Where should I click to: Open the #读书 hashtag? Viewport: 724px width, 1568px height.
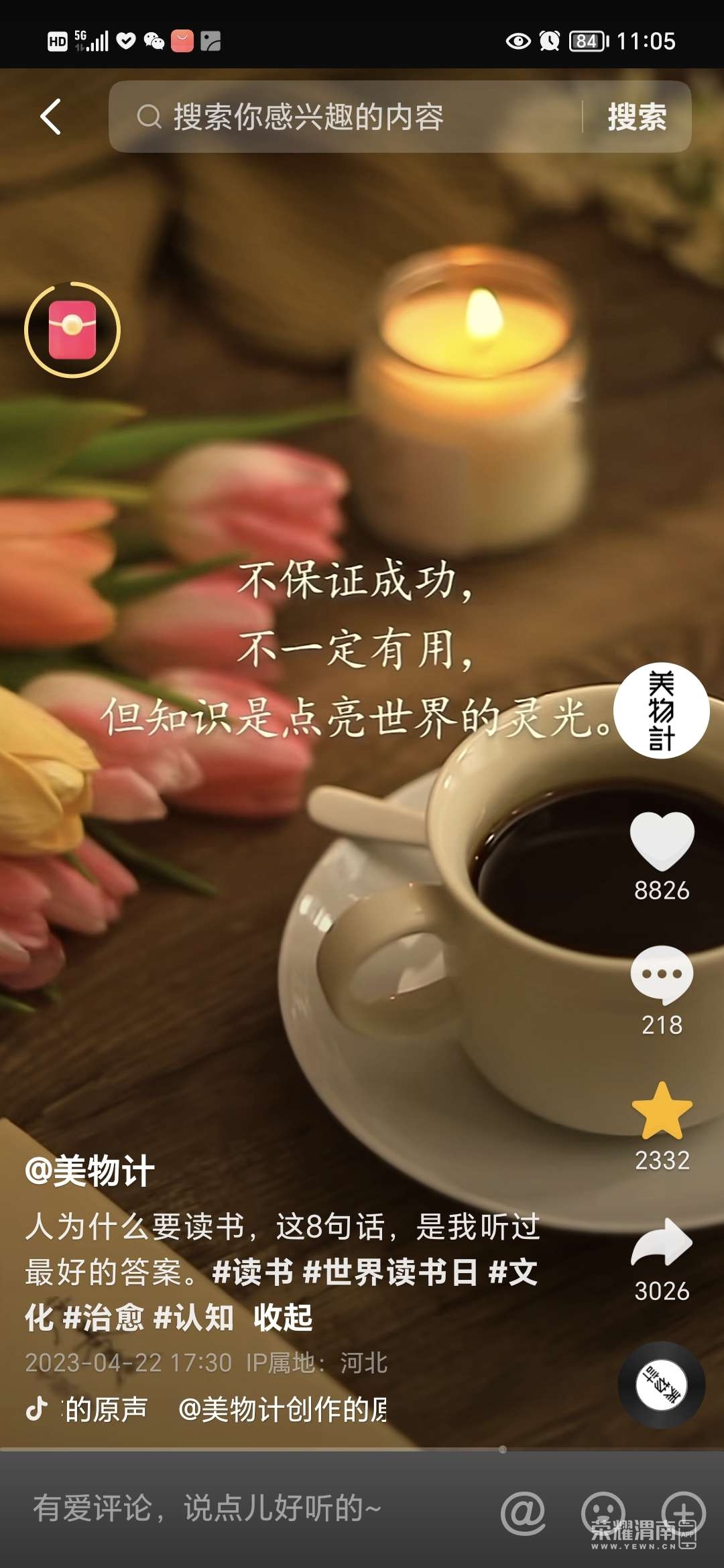[x=253, y=1272]
